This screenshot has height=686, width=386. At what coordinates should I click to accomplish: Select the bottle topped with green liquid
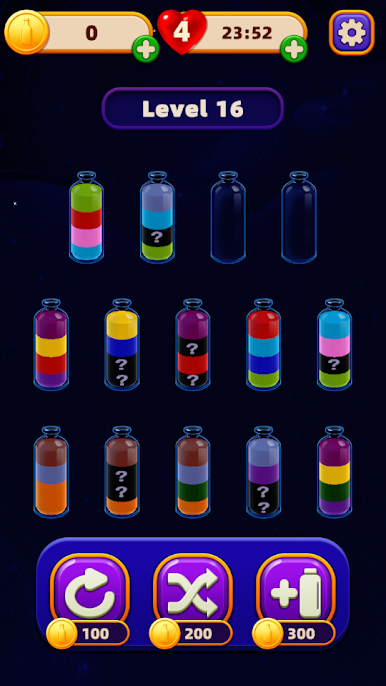pos(87,217)
